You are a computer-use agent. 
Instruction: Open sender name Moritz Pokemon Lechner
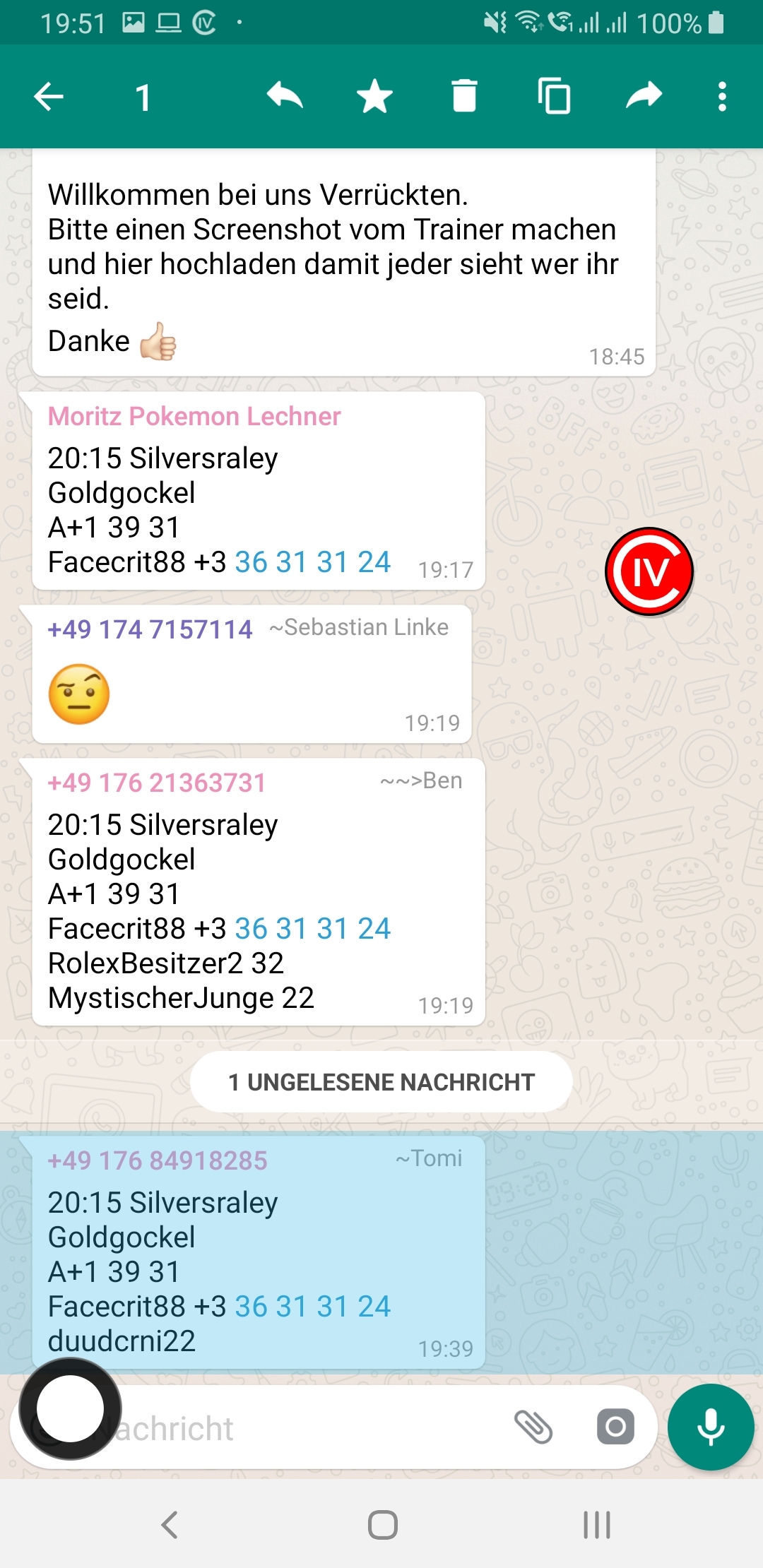point(194,417)
